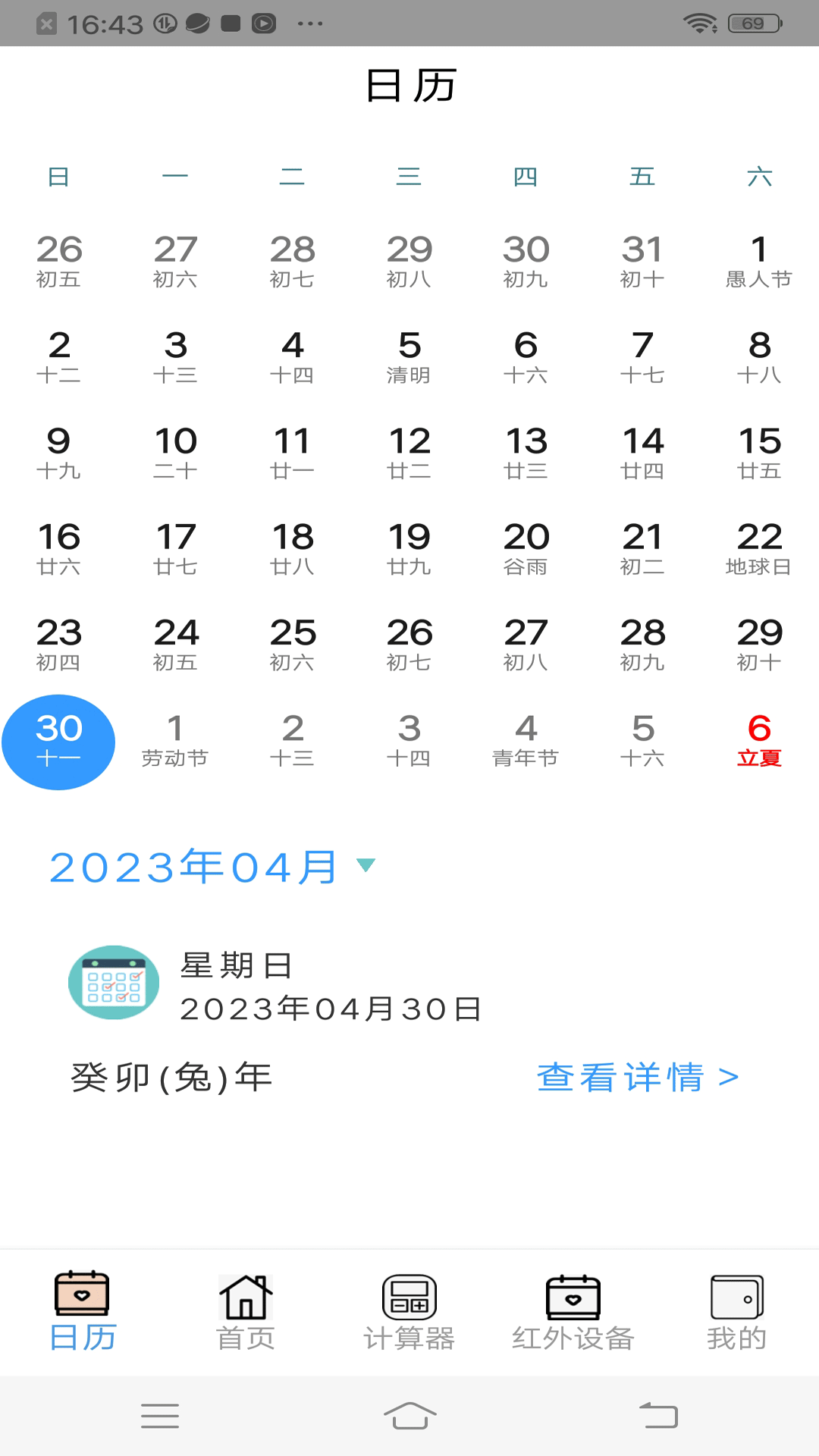Tap the selected date 30 circle

[58, 742]
